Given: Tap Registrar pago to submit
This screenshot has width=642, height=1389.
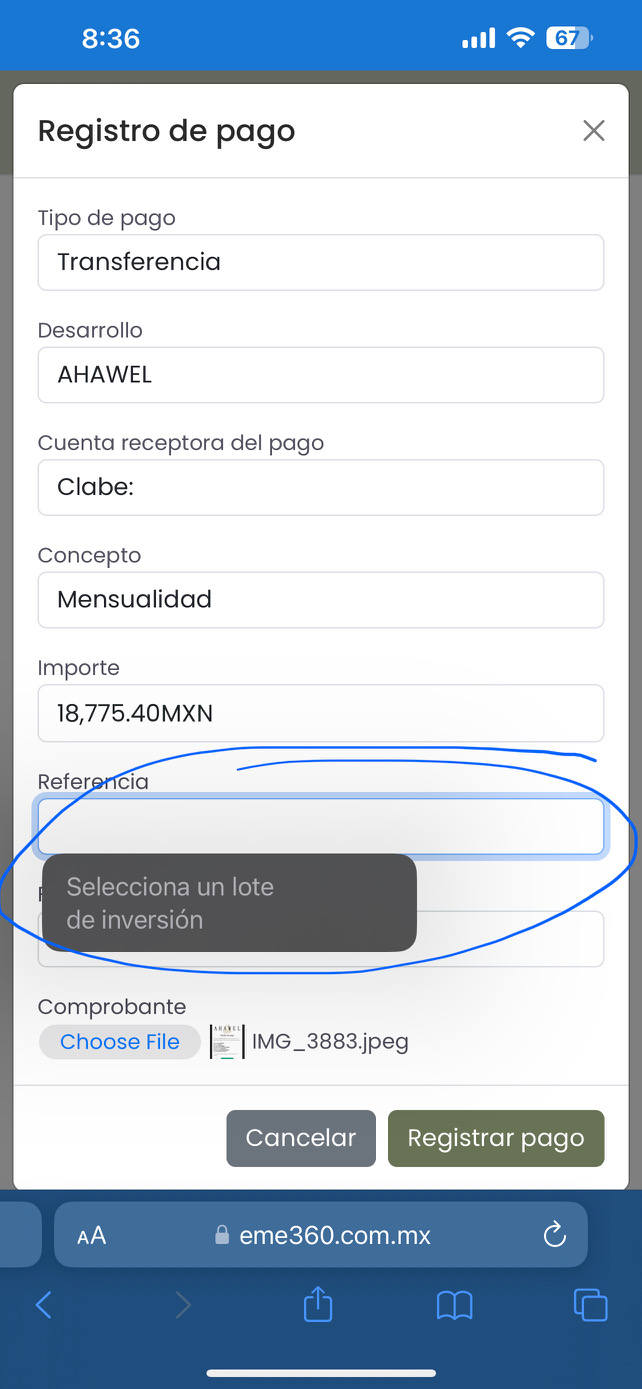Looking at the screenshot, I should coord(496,1138).
